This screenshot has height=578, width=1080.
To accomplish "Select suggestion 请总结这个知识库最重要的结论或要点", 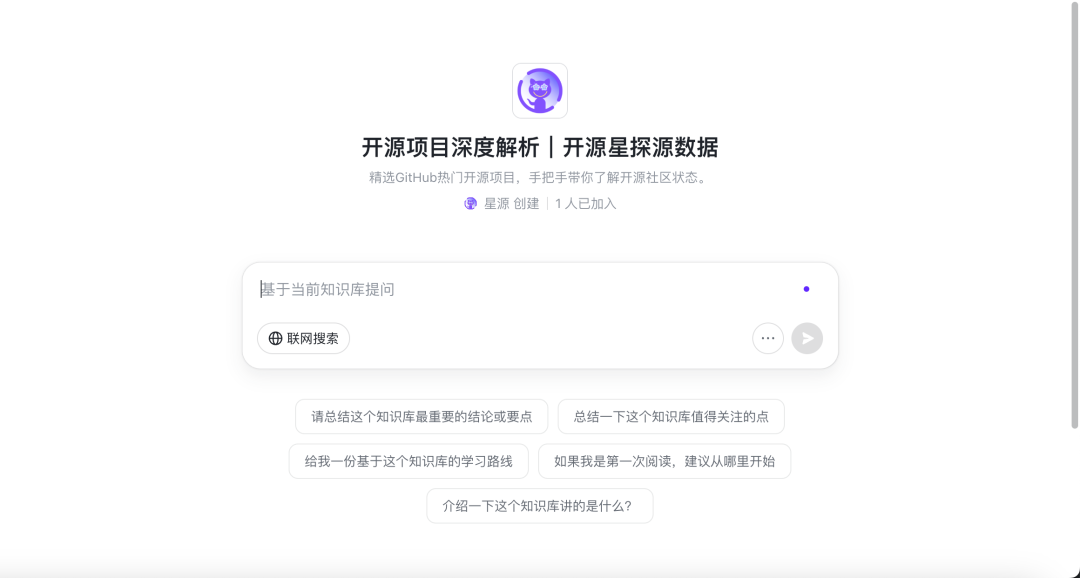I will 421,417.
